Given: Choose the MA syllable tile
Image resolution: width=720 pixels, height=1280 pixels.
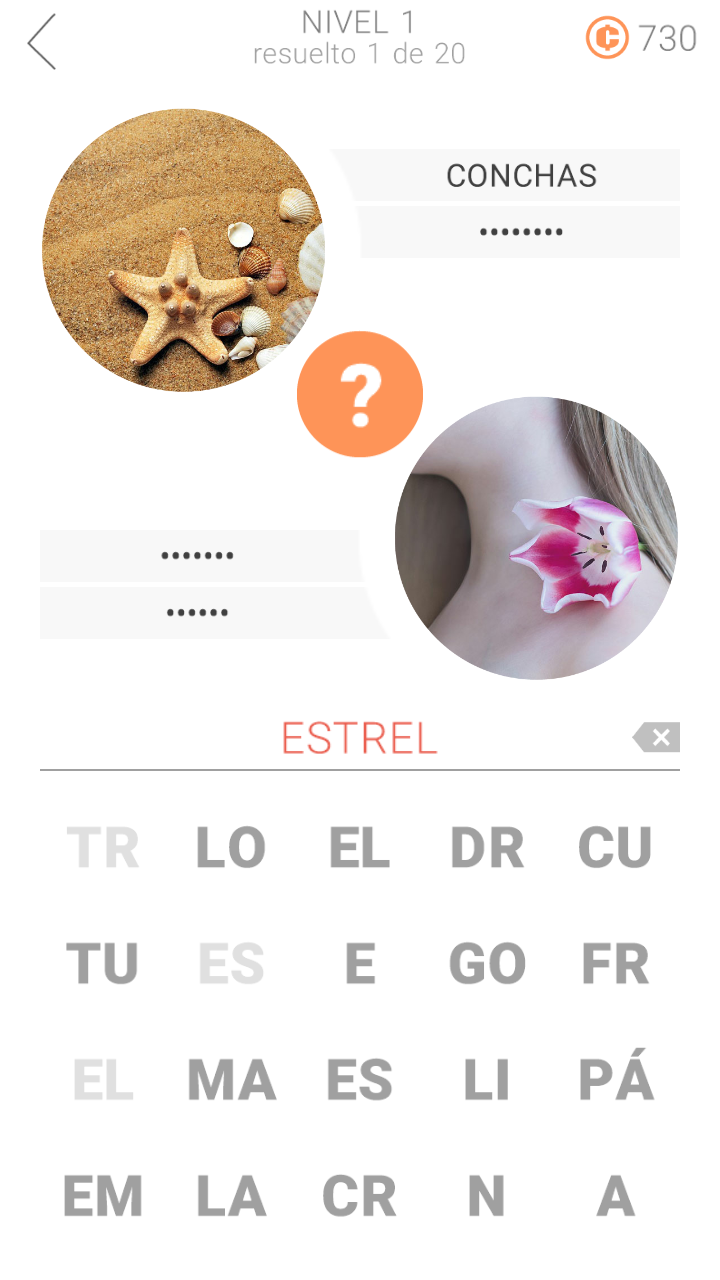Looking at the screenshot, I should [231, 1080].
